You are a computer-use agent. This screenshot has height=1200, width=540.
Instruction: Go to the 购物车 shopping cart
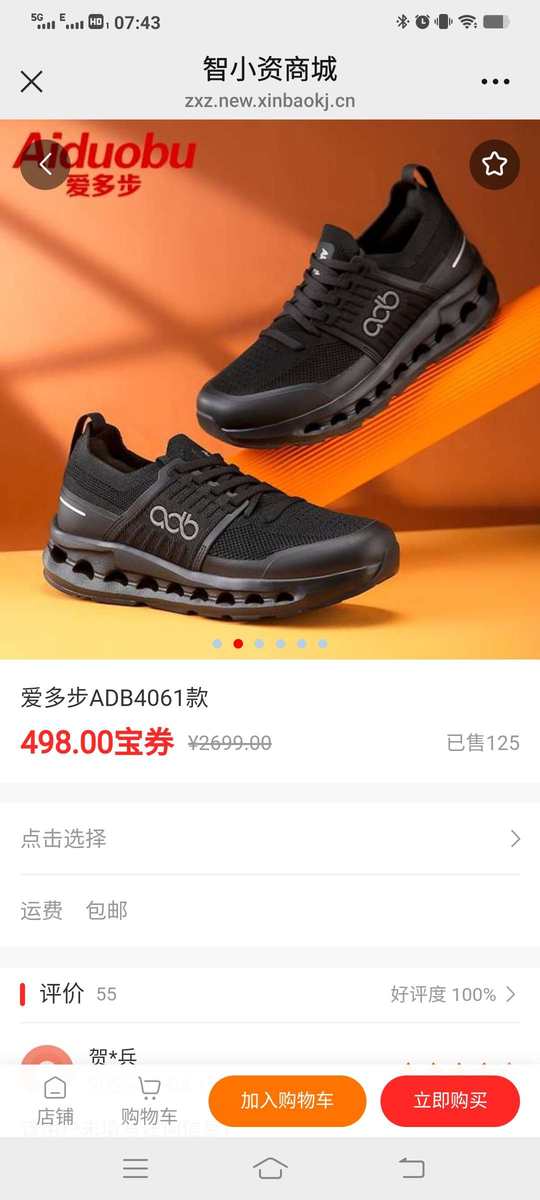[149, 1101]
